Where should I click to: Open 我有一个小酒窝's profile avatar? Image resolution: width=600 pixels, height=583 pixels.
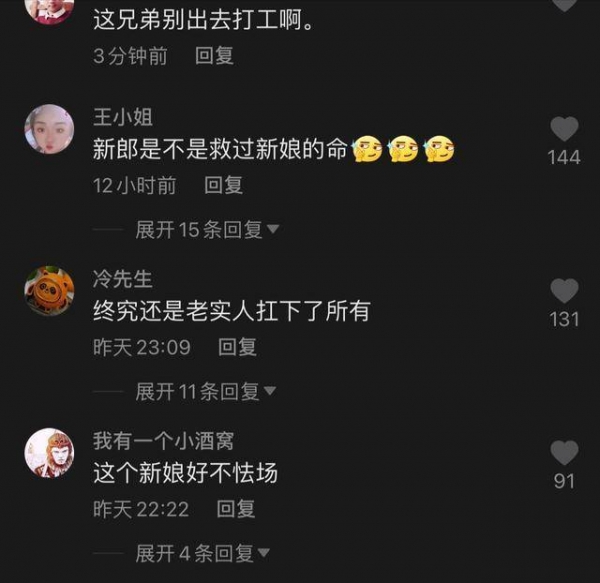click(49, 453)
